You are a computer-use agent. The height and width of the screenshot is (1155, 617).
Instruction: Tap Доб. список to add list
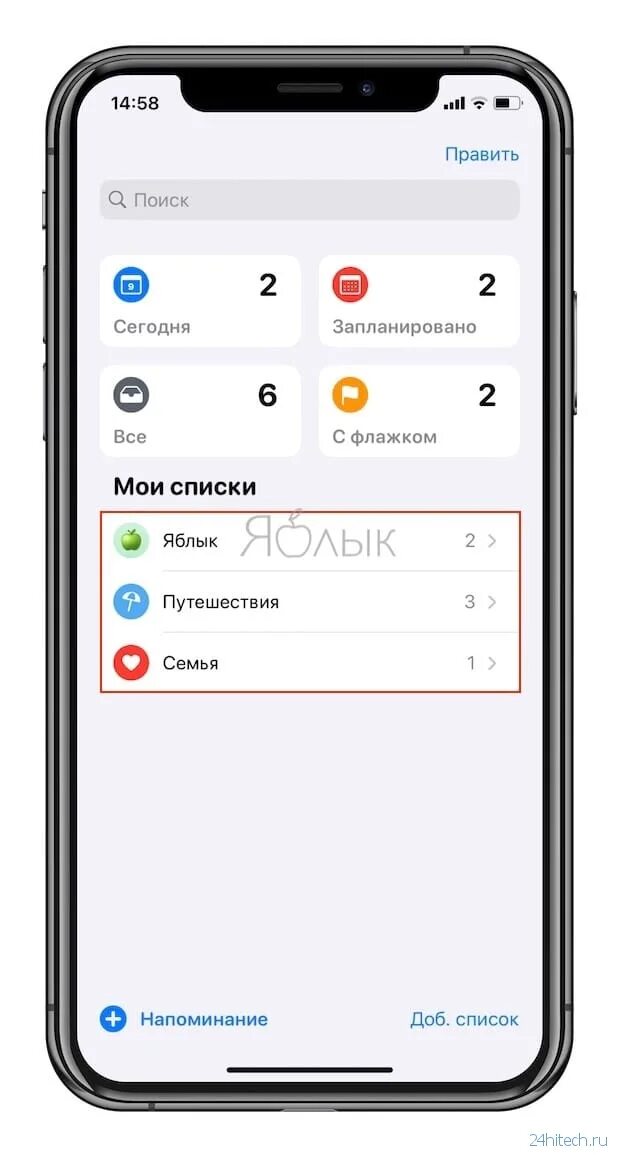coord(464,1019)
